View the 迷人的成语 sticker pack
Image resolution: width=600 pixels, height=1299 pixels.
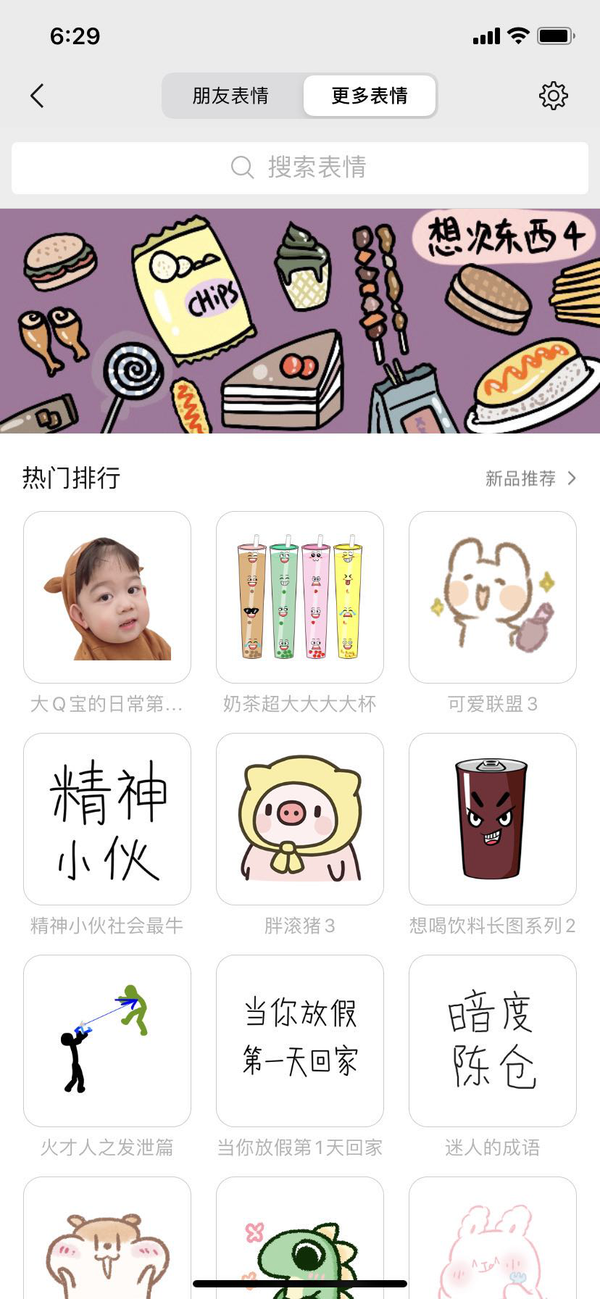tap(493, 1041)
